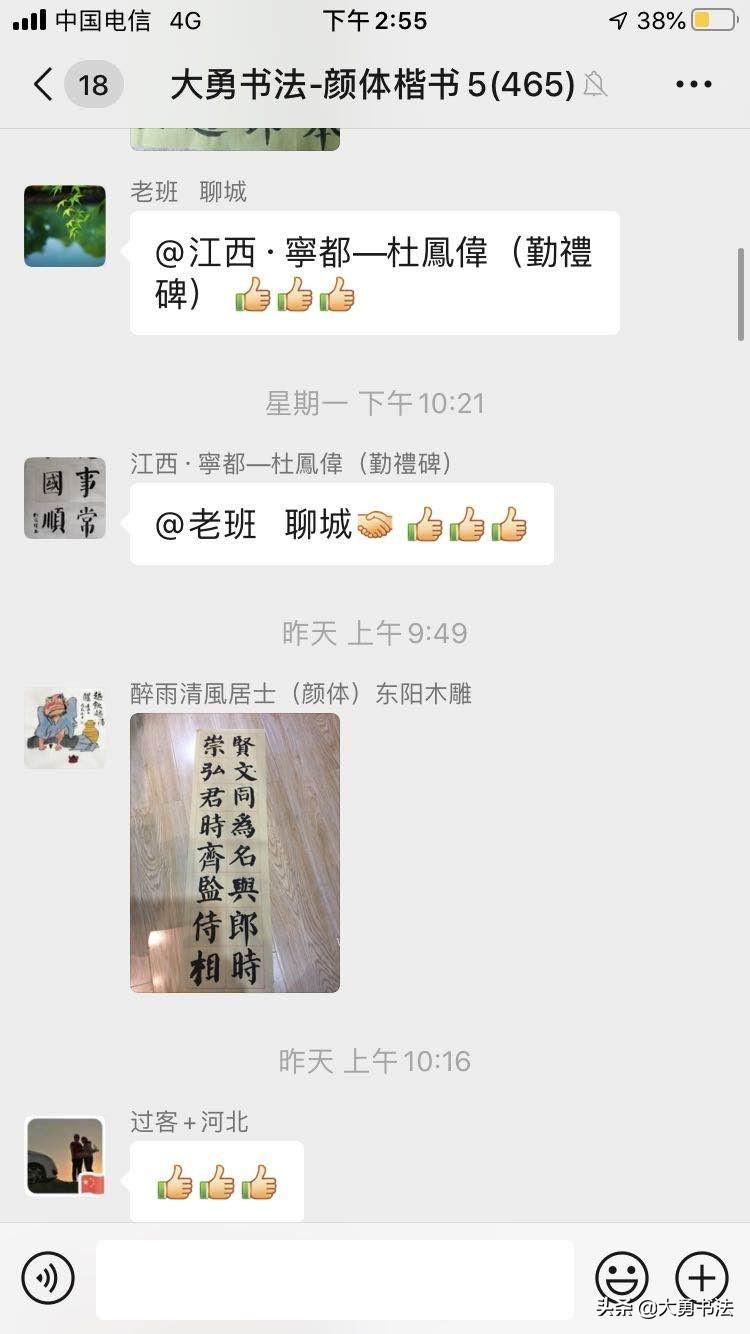
Task: Open the group chat overflow menu
Action: point(693,85)
